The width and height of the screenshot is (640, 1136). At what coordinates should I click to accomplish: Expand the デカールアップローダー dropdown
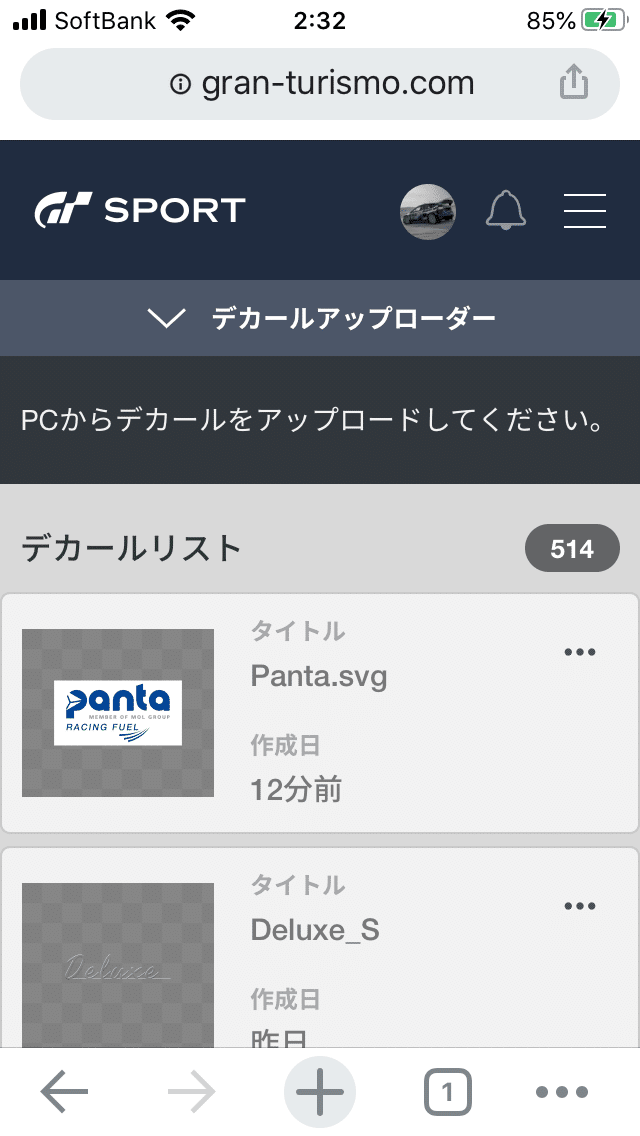[x=320, y=318]
